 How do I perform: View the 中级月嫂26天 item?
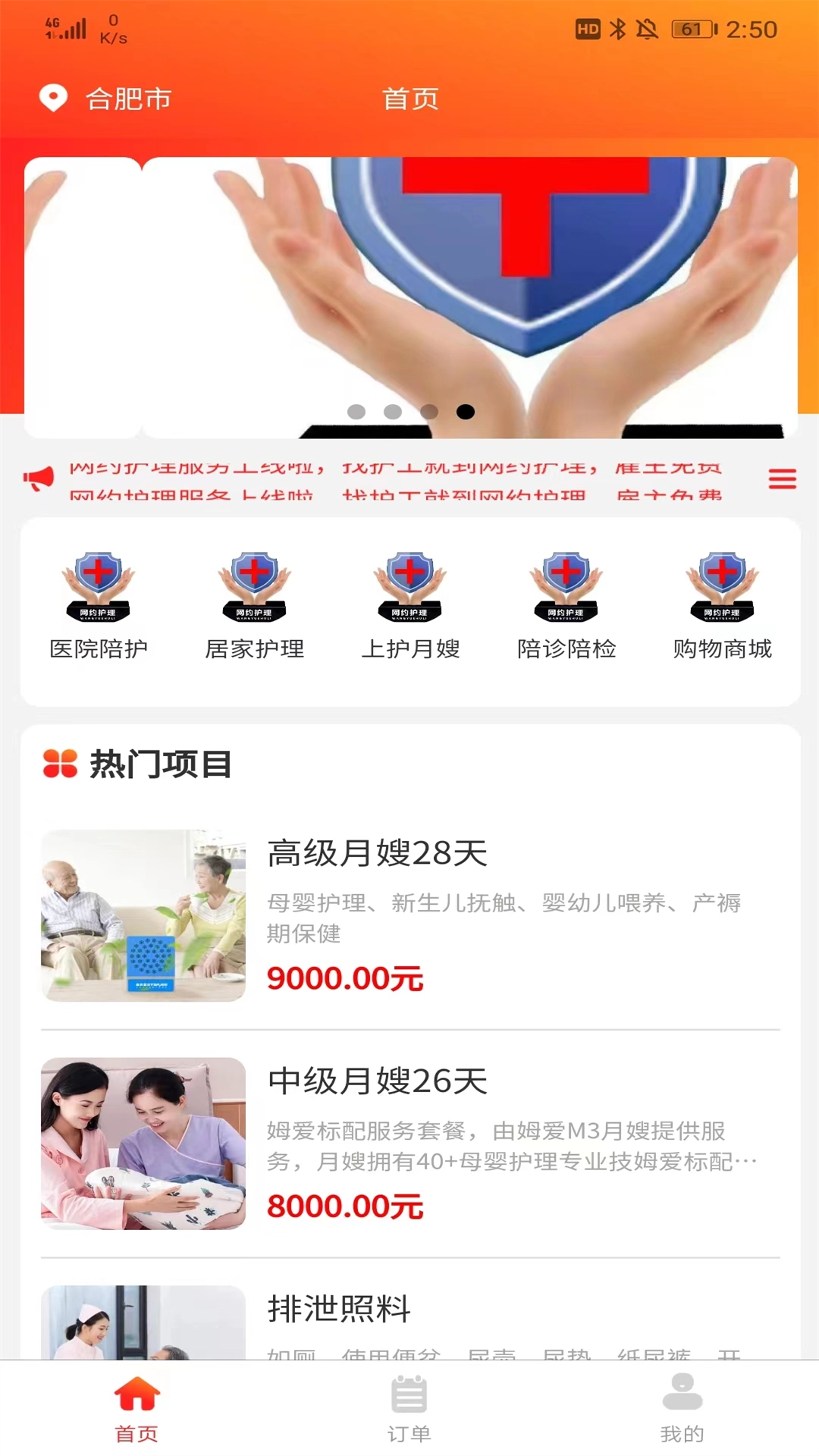coord(409,1144)
